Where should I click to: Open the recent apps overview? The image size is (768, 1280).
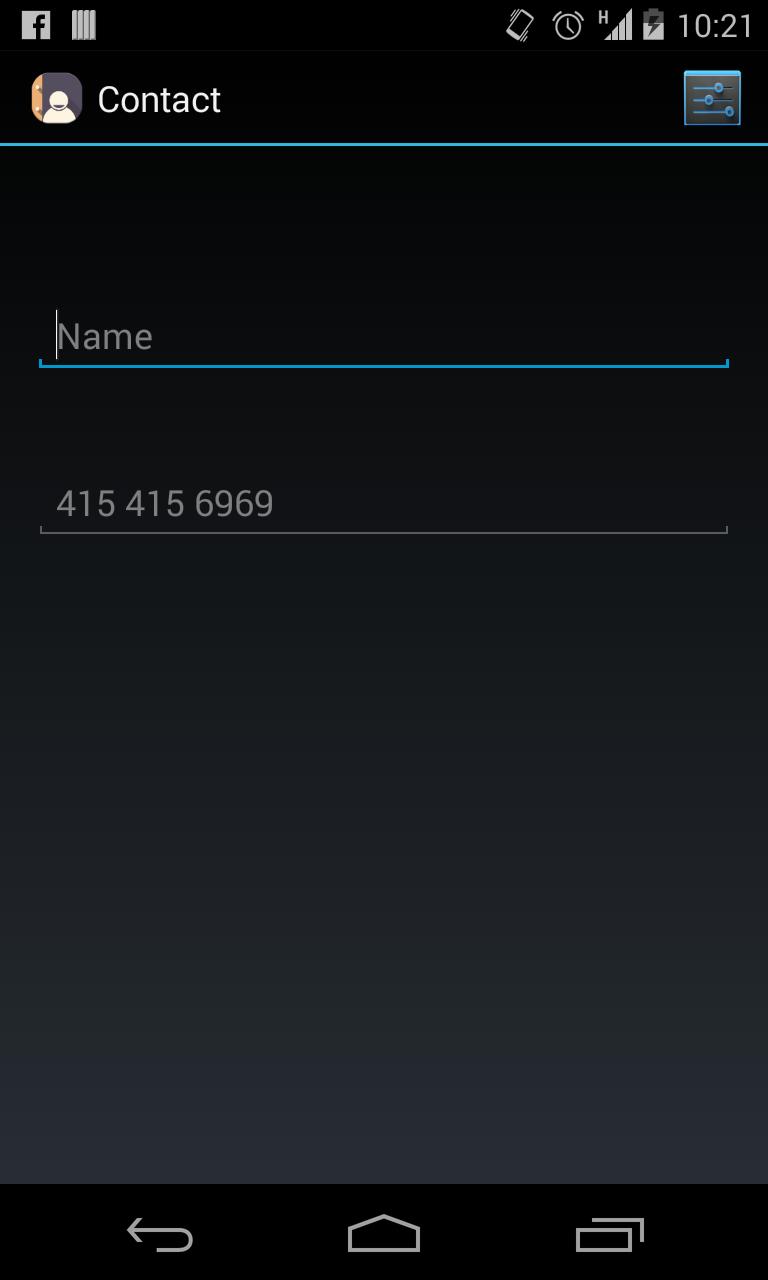tap(609, 1235)
